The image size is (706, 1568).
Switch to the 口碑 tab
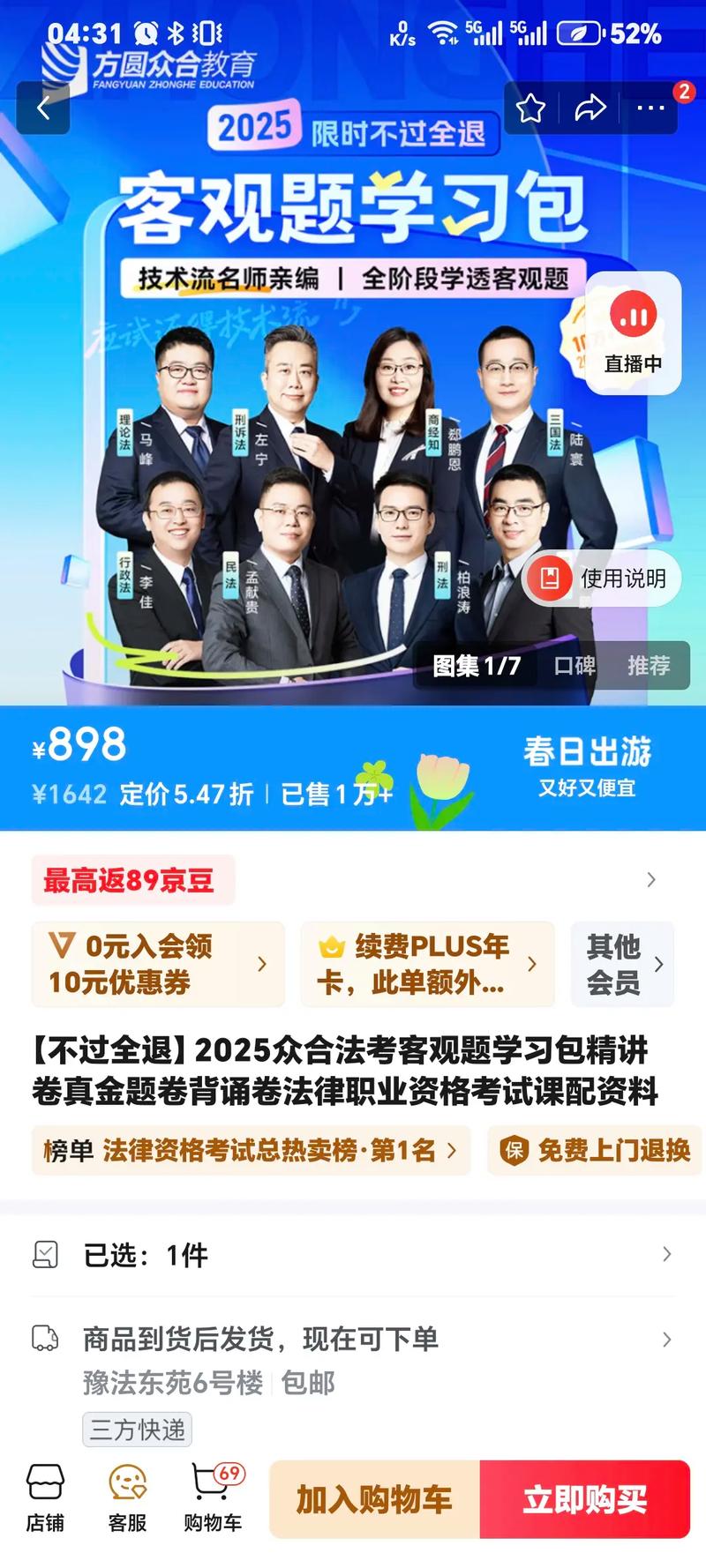(575, 667)
